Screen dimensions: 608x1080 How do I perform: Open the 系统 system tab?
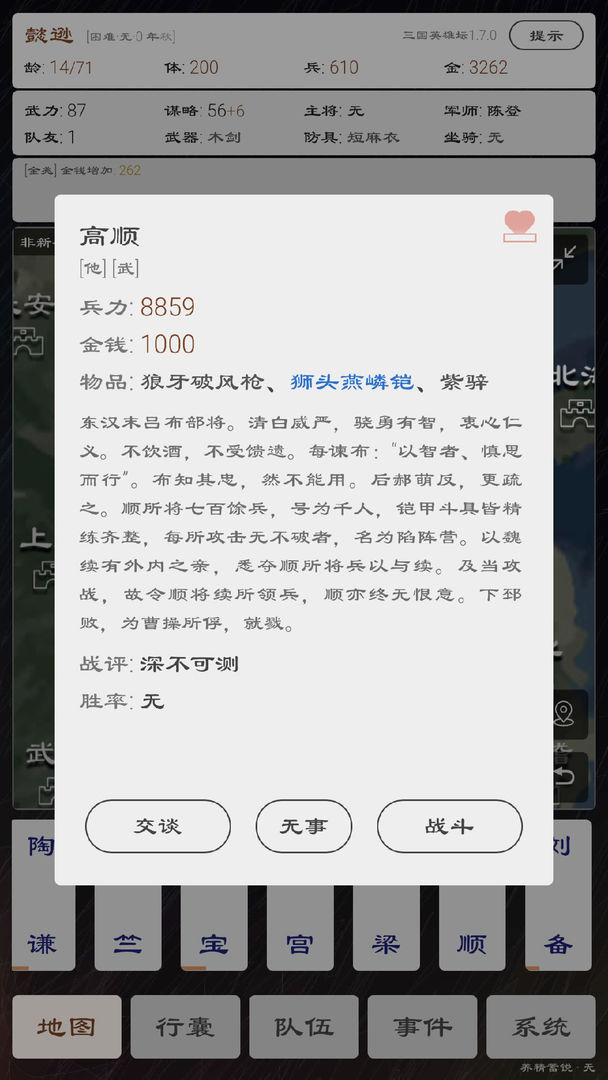coord(540,1026)
